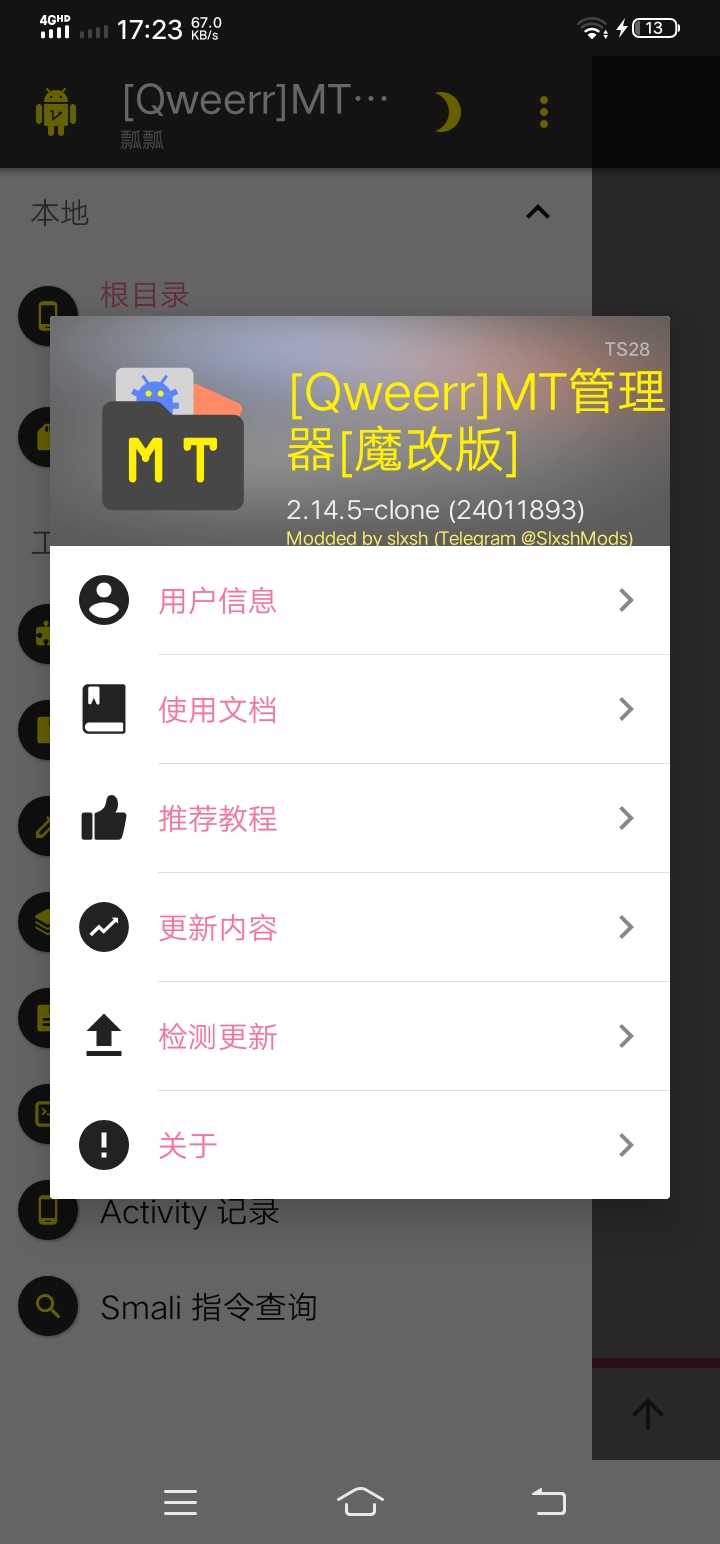This screenshot has height=1544, width=720.
Task: Tap the system back button
Action: pos(548,1501)
